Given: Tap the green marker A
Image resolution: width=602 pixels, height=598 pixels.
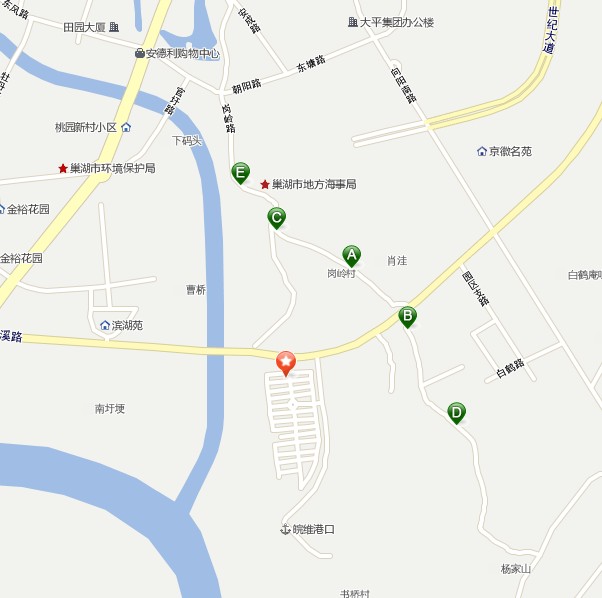Looking at the screenshot, I should pyautogui.click(x=351, y=255).
